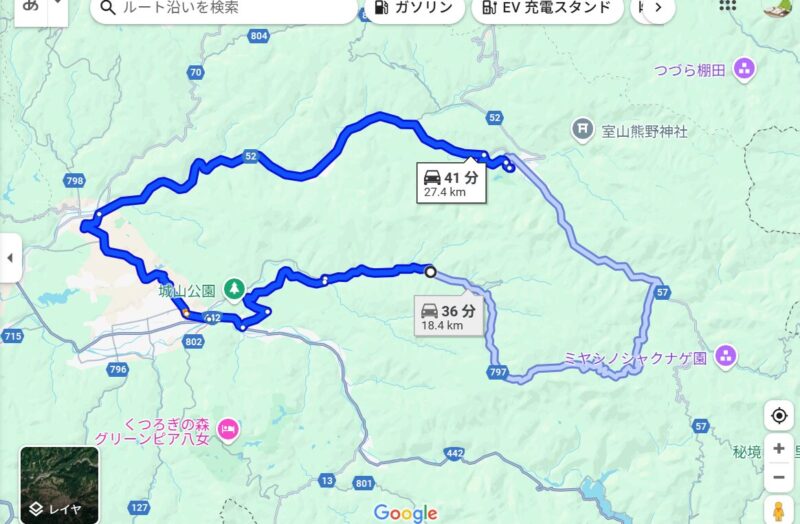Open Street View pegman
The height and width of the screenshot is (524, 800).
(x=779, y=512)
